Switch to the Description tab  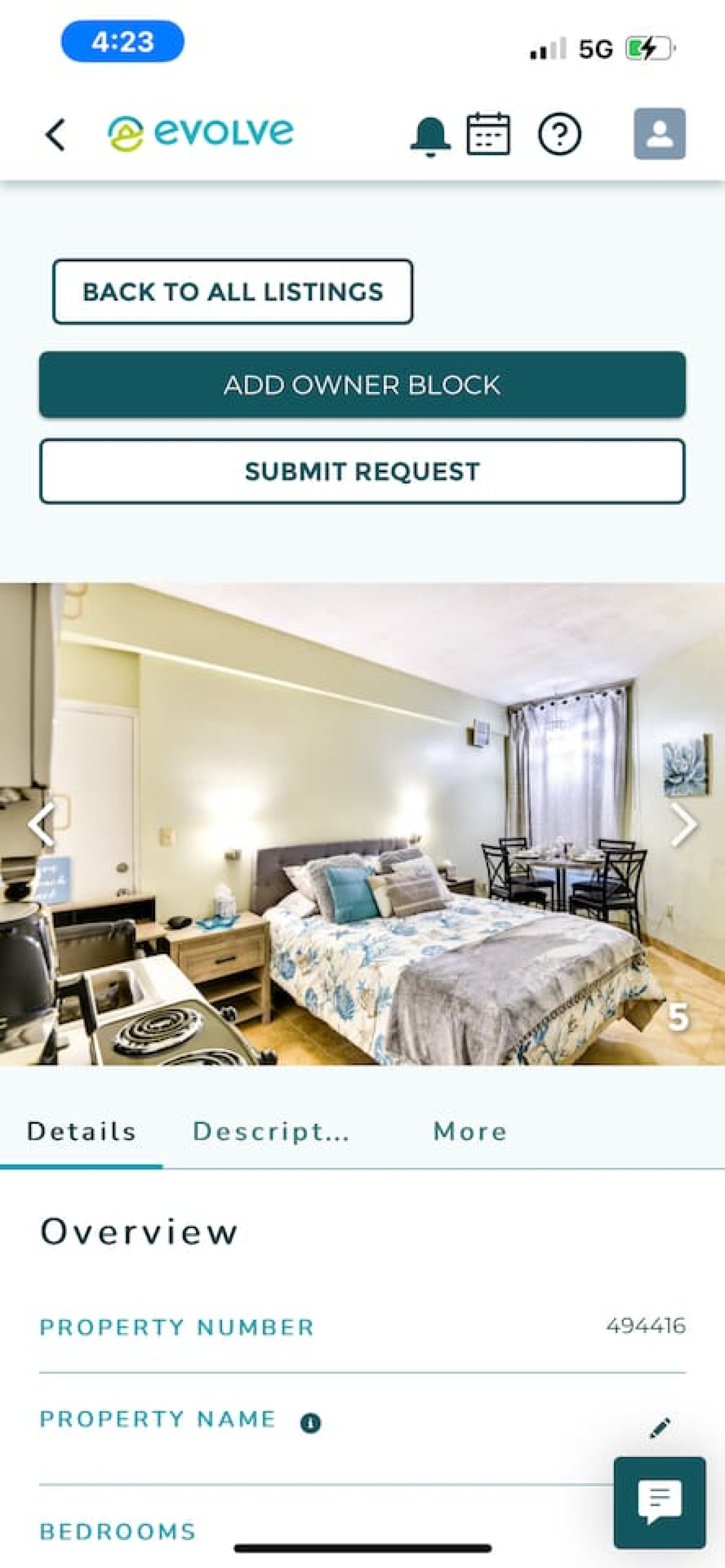tap(271, 1132)
